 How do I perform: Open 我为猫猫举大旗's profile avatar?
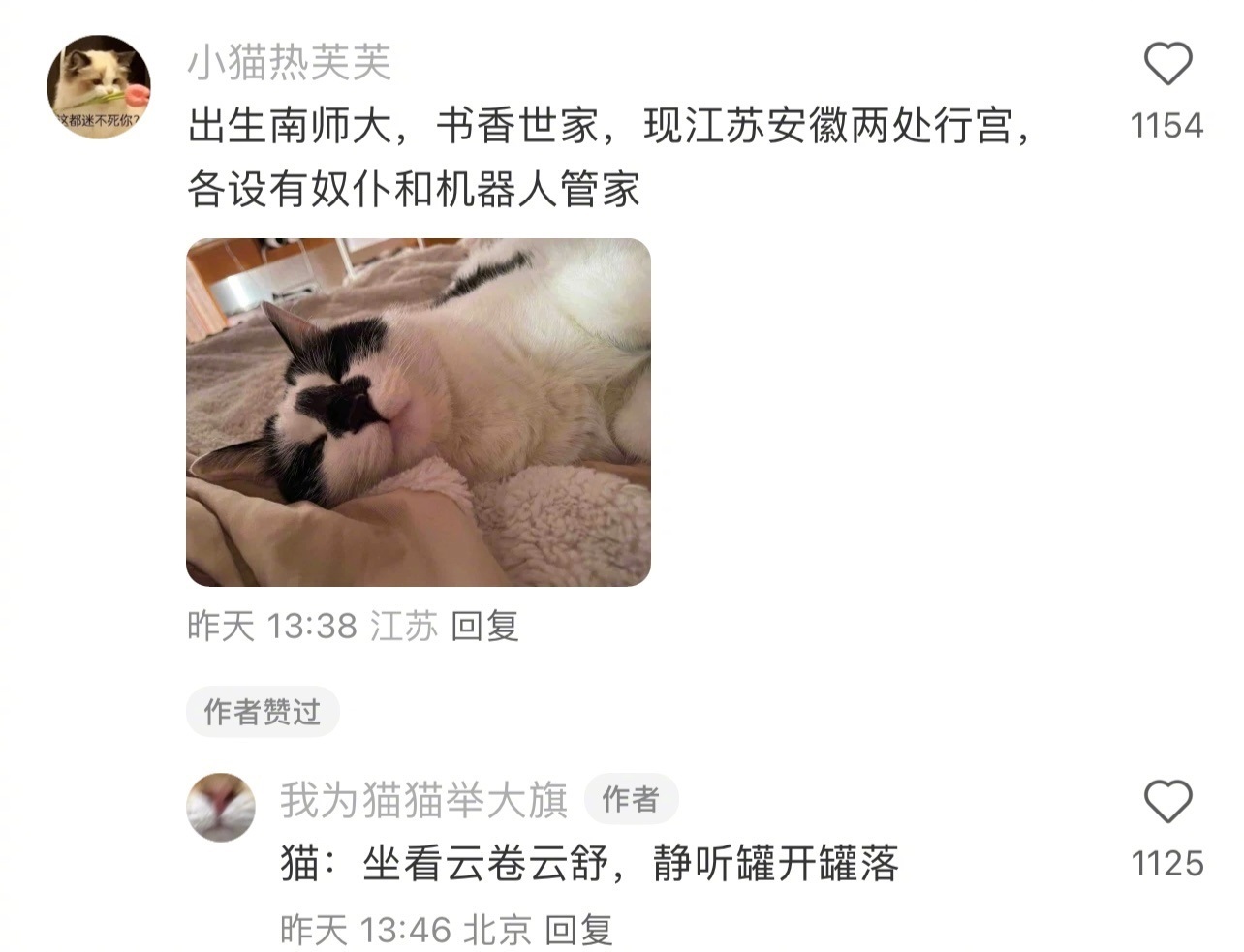coord(221,807)
